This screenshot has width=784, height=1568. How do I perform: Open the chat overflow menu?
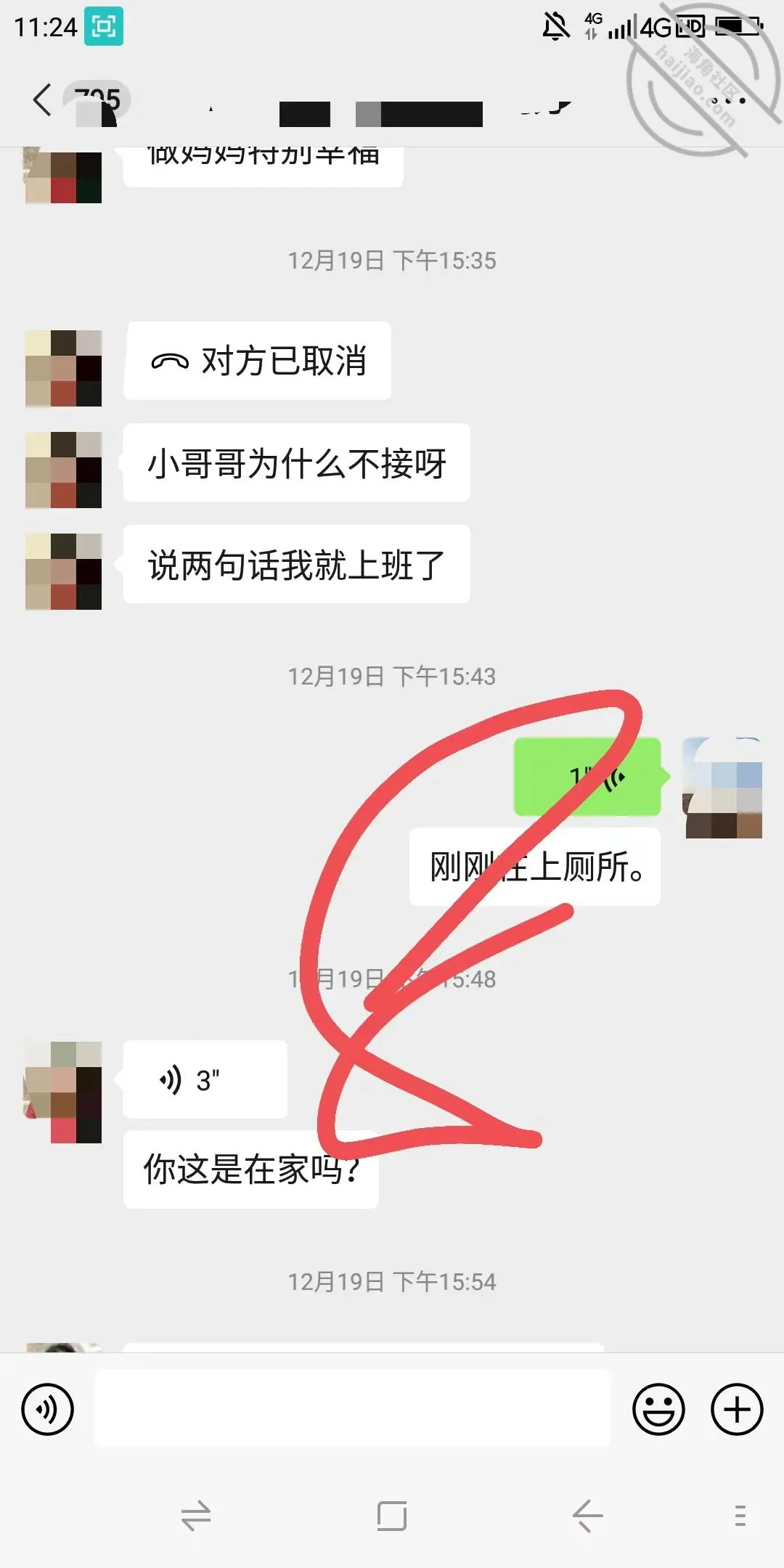(728, 100)
